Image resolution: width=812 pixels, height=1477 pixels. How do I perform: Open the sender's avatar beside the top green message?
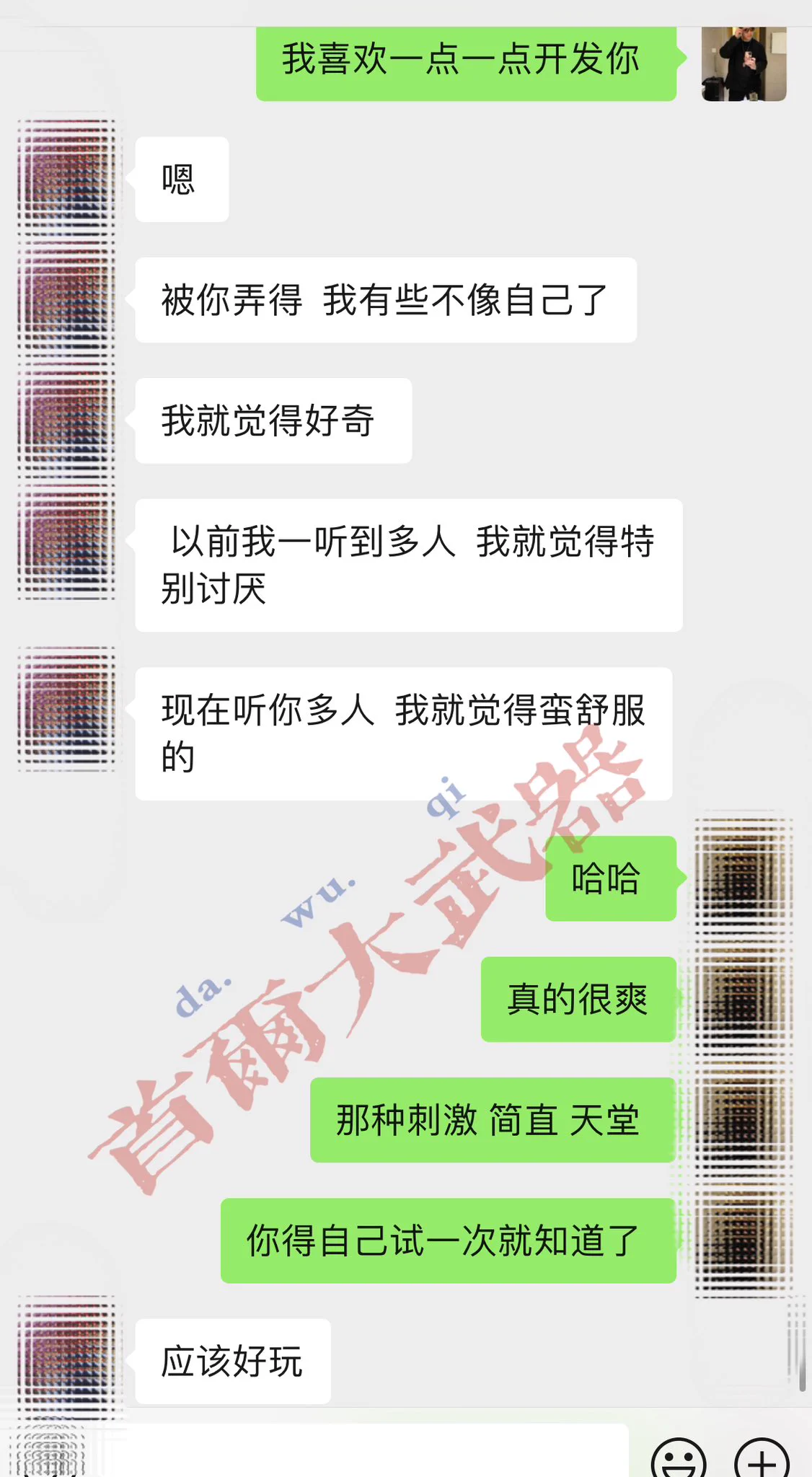pos(743,63)
